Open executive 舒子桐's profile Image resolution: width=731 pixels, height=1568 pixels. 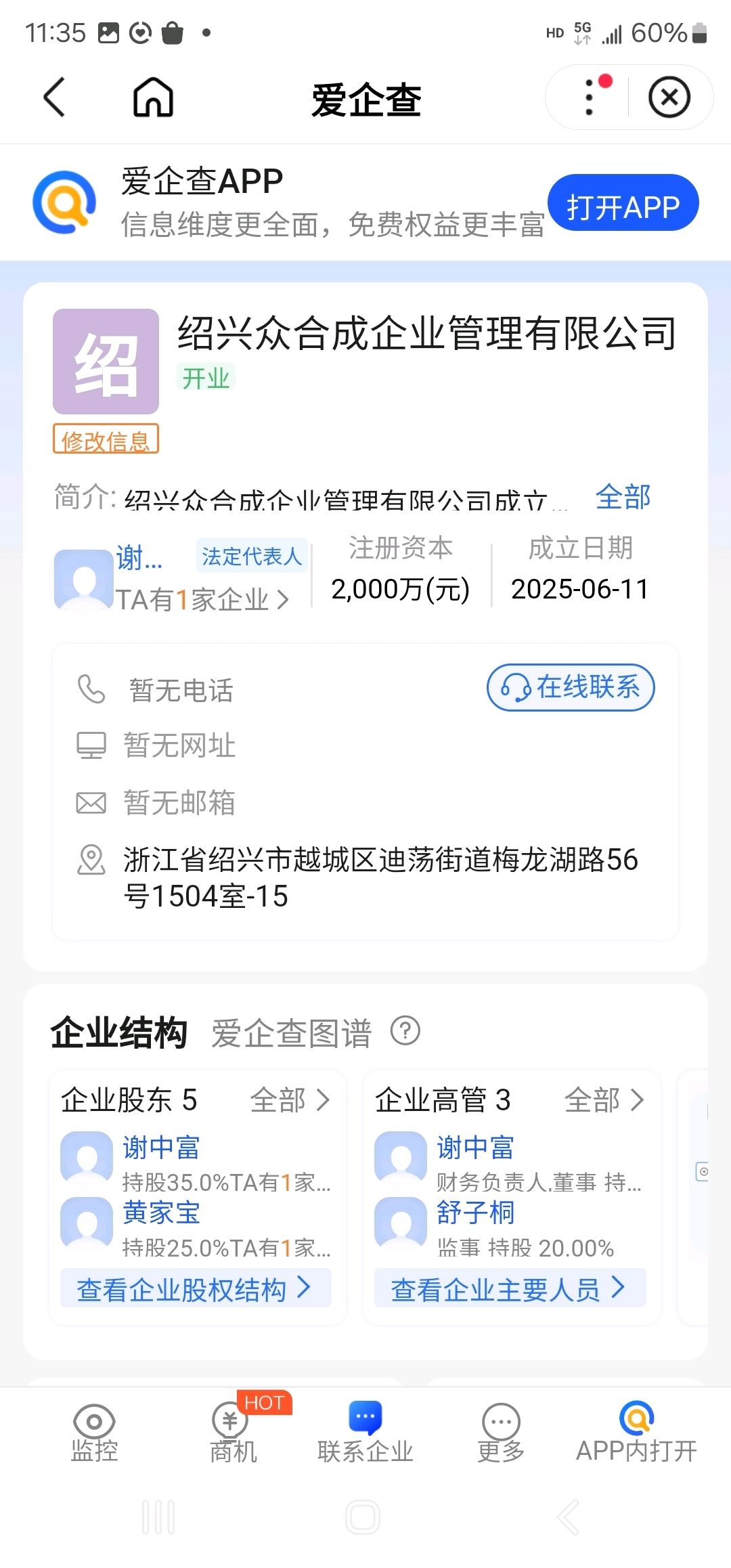475,1213
